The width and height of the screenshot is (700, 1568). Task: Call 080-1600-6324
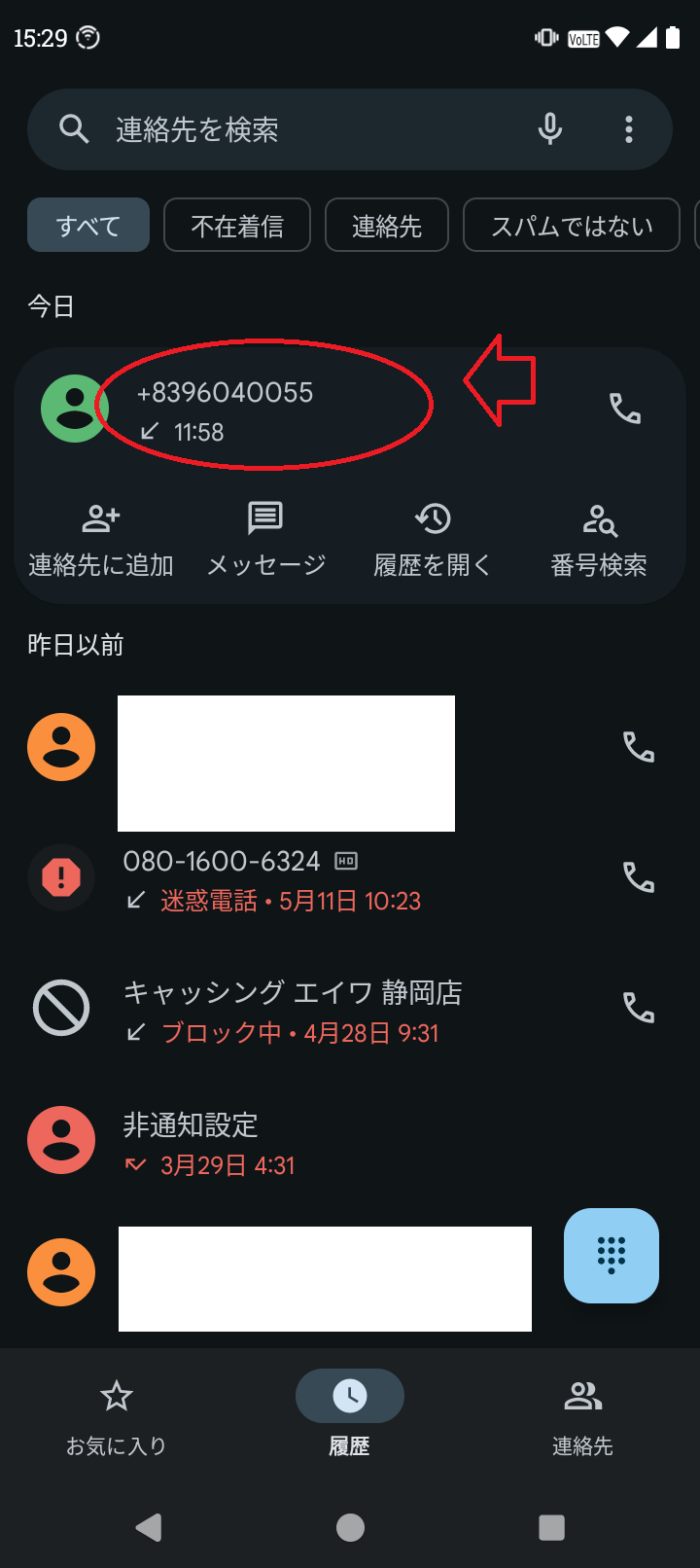tap(638, 877)
